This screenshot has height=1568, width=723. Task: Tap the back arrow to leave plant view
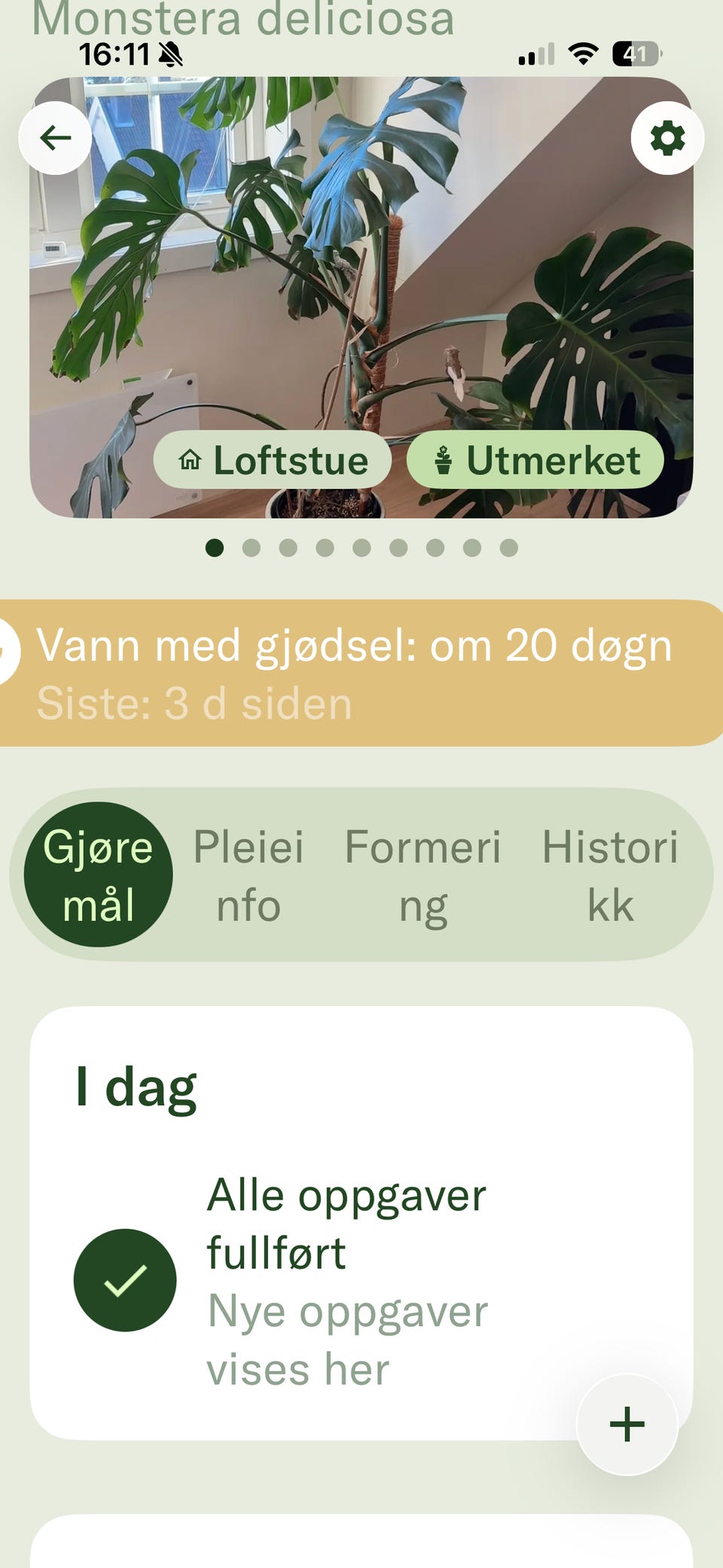[x=54, y=139]
